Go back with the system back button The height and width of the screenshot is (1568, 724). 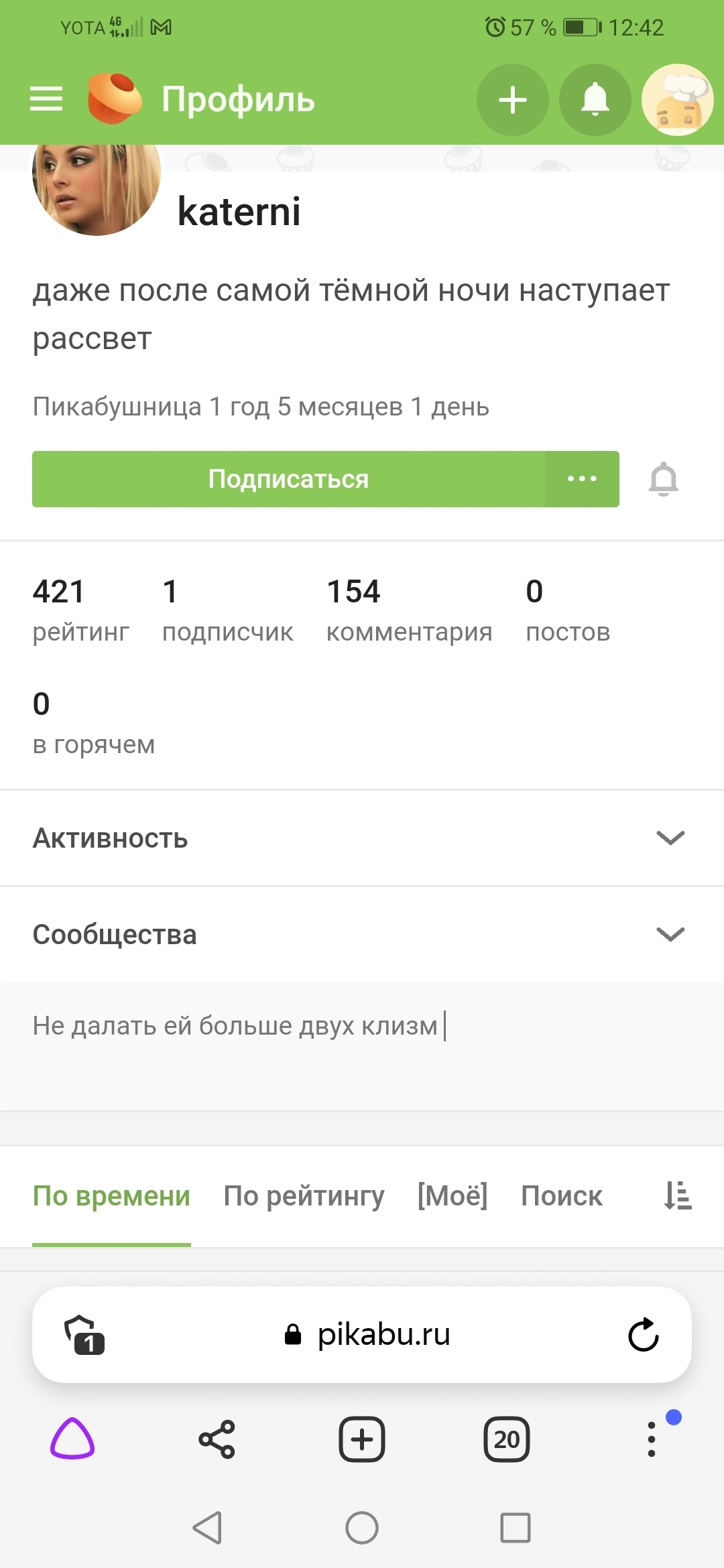(207, 1528)
